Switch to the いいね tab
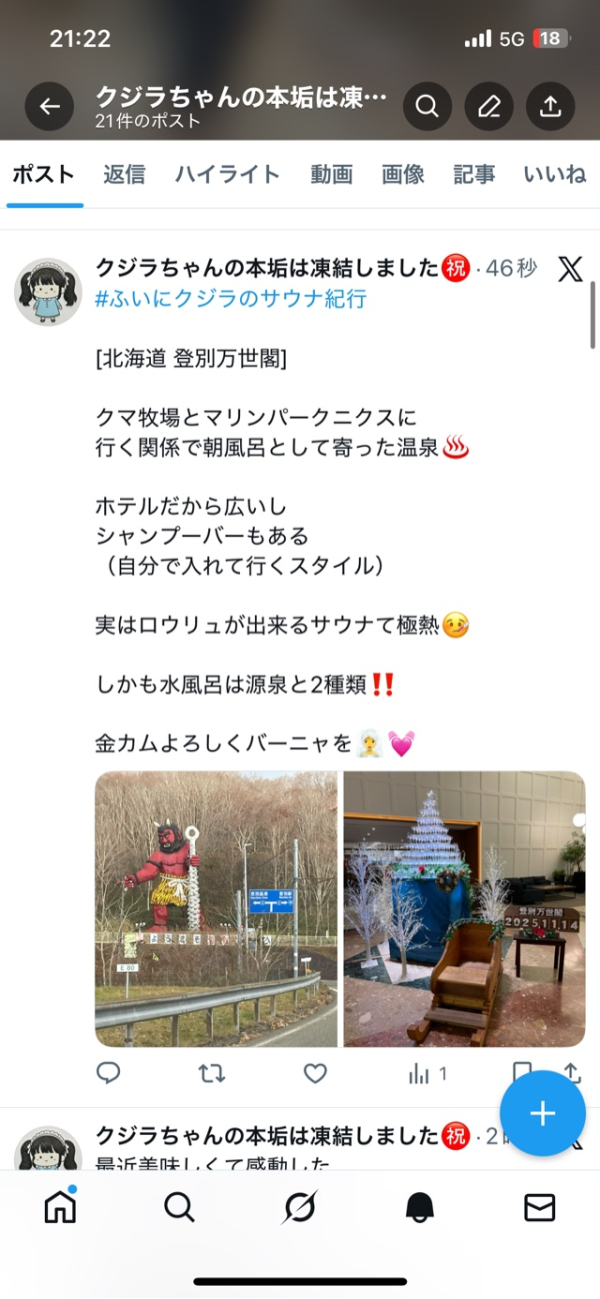Viewport: 600px width, 1299px height. coord(554,174)
